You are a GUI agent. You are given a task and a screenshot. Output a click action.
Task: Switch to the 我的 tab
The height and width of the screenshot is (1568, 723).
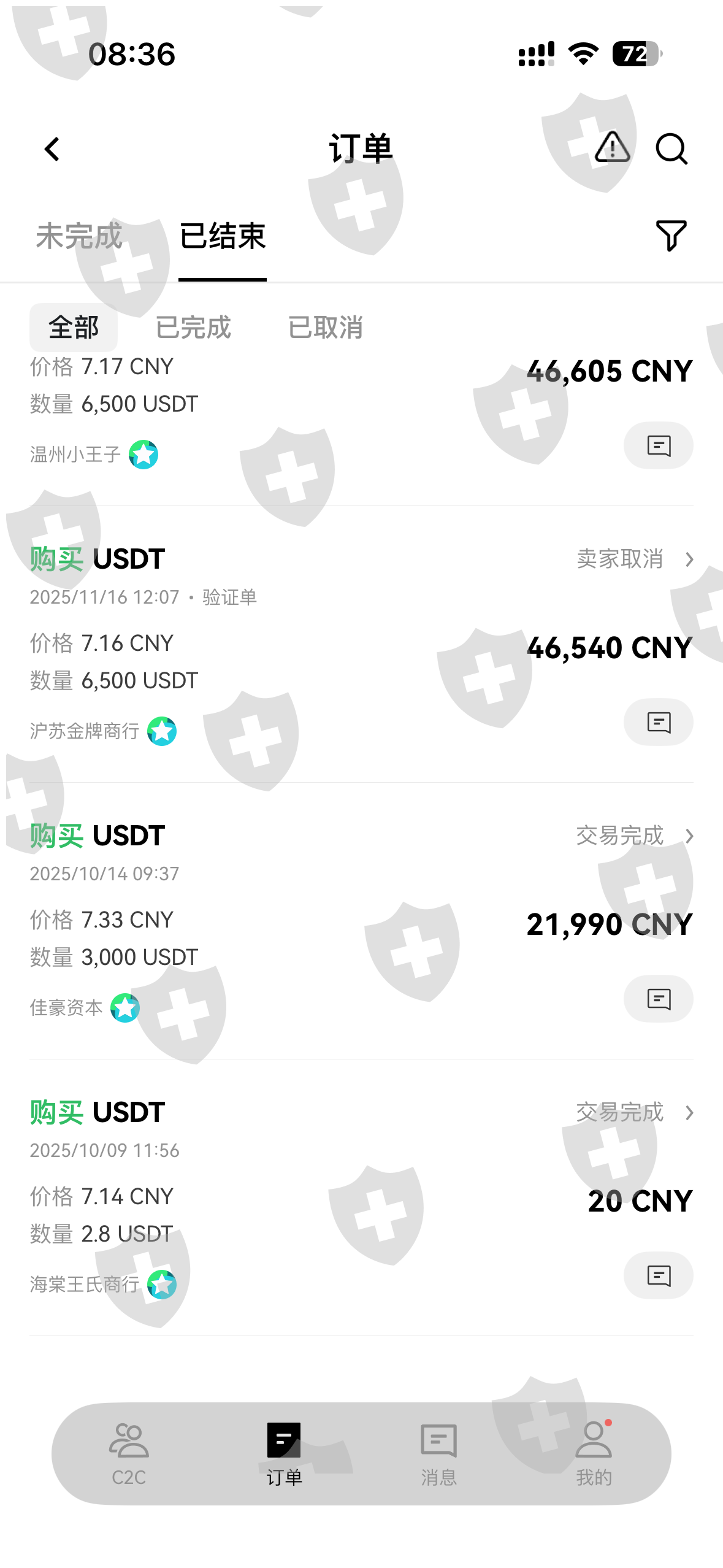(x=594, y=1454)
